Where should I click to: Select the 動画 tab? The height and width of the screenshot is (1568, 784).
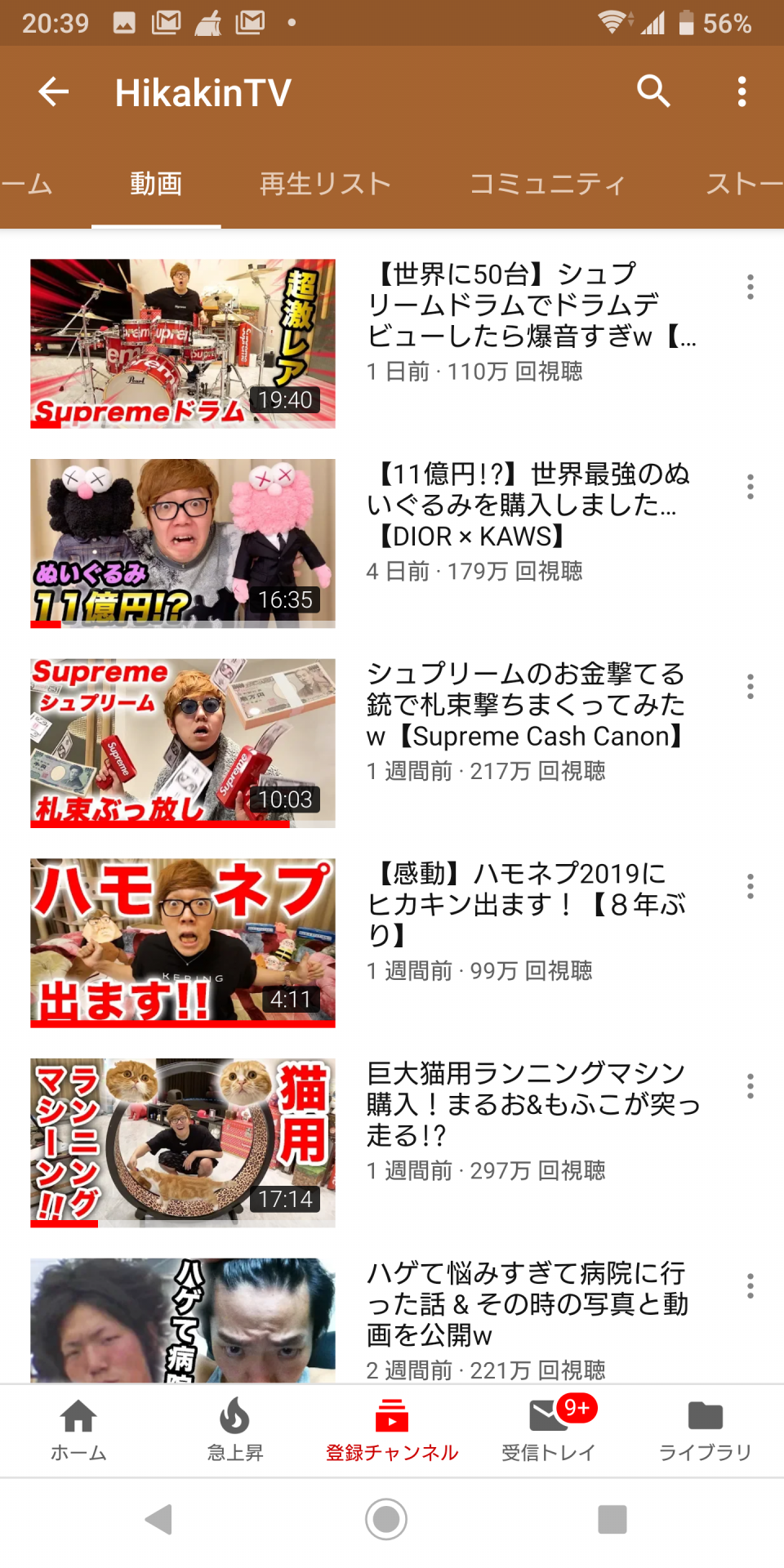[x=155, y=184]
